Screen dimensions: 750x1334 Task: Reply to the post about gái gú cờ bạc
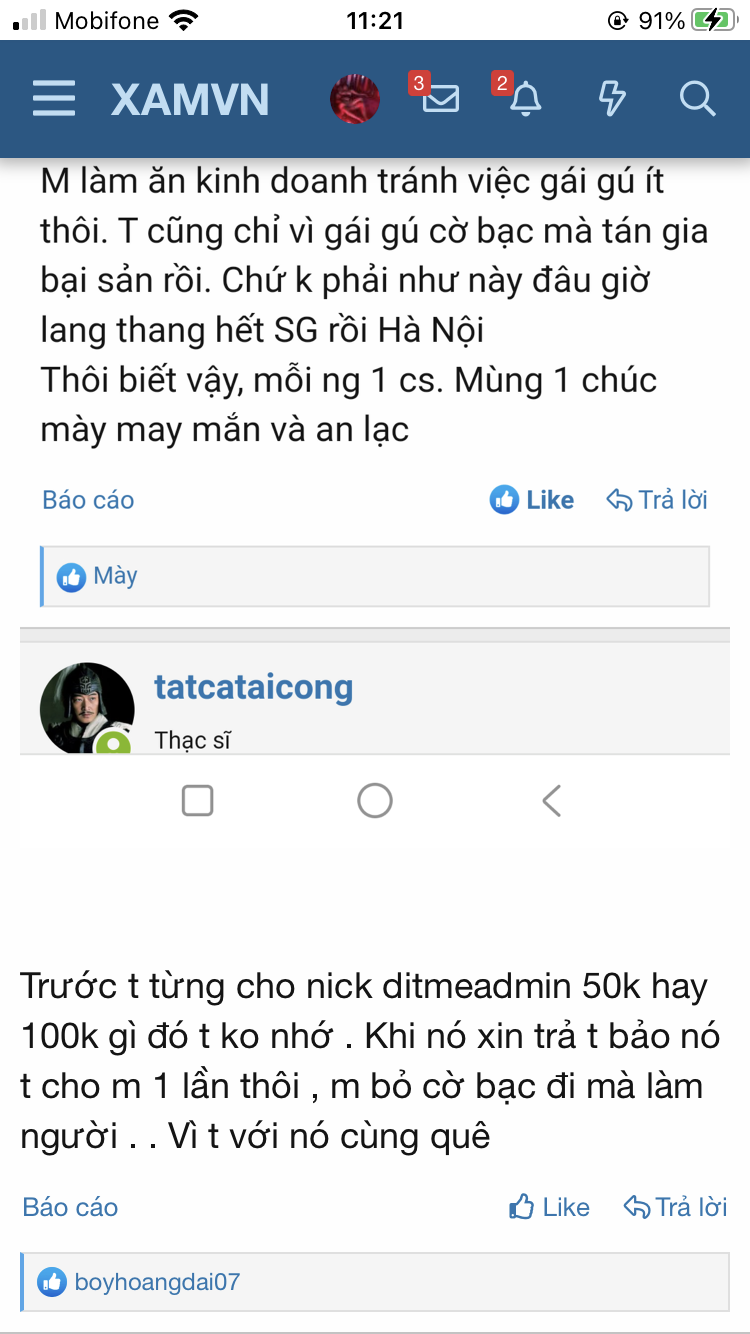658,500
